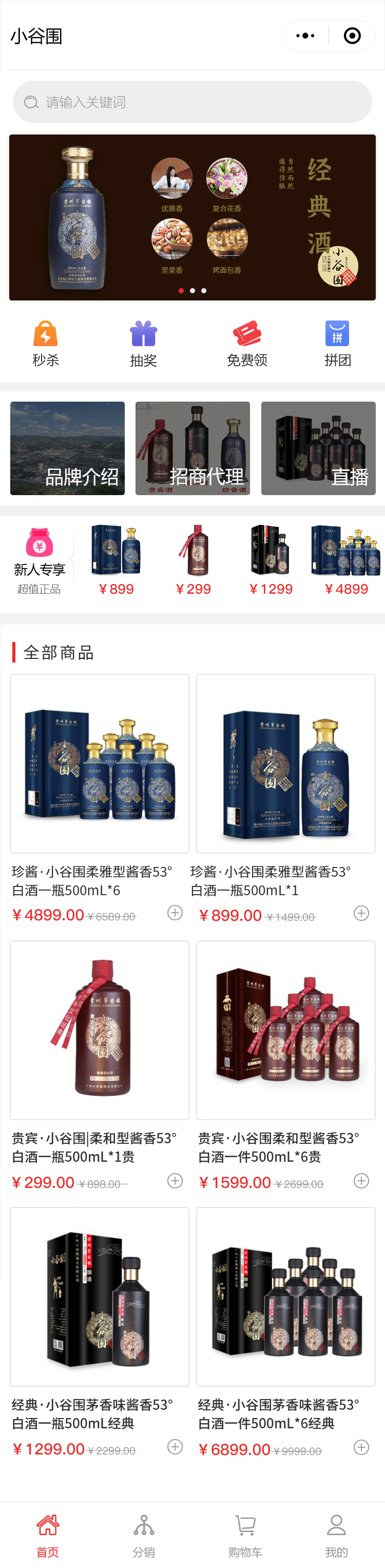
Task: Go to the 我的 profile tab
Action: (336, 1535)
